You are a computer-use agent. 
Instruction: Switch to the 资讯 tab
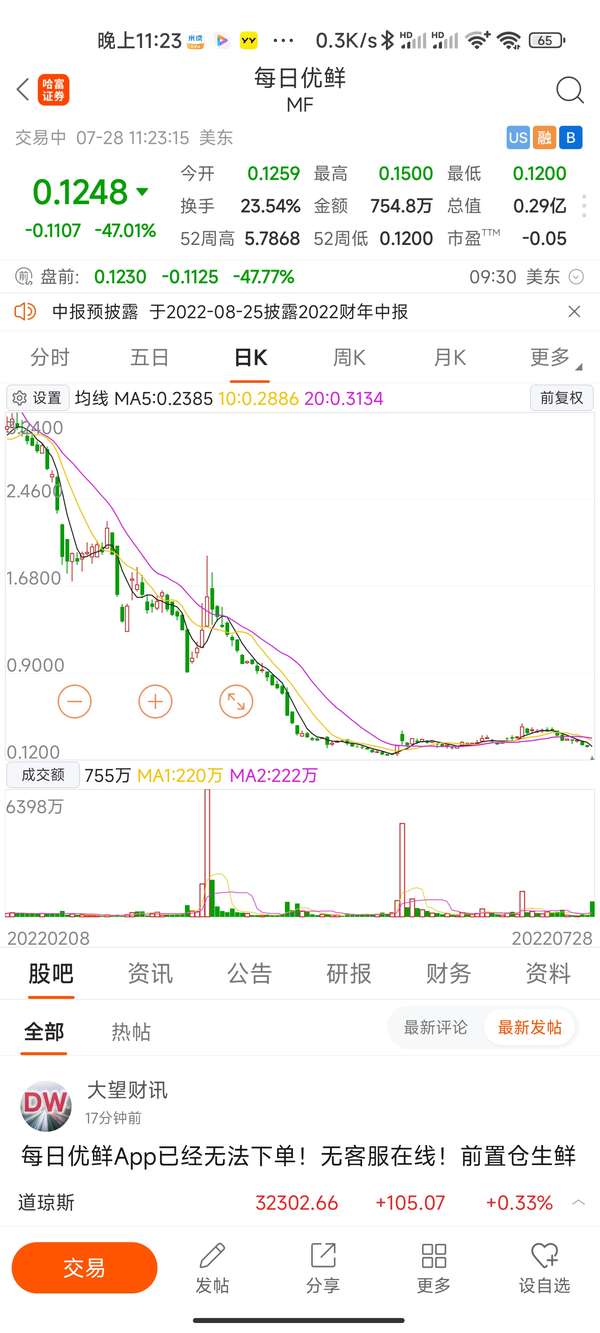[150, 973]
